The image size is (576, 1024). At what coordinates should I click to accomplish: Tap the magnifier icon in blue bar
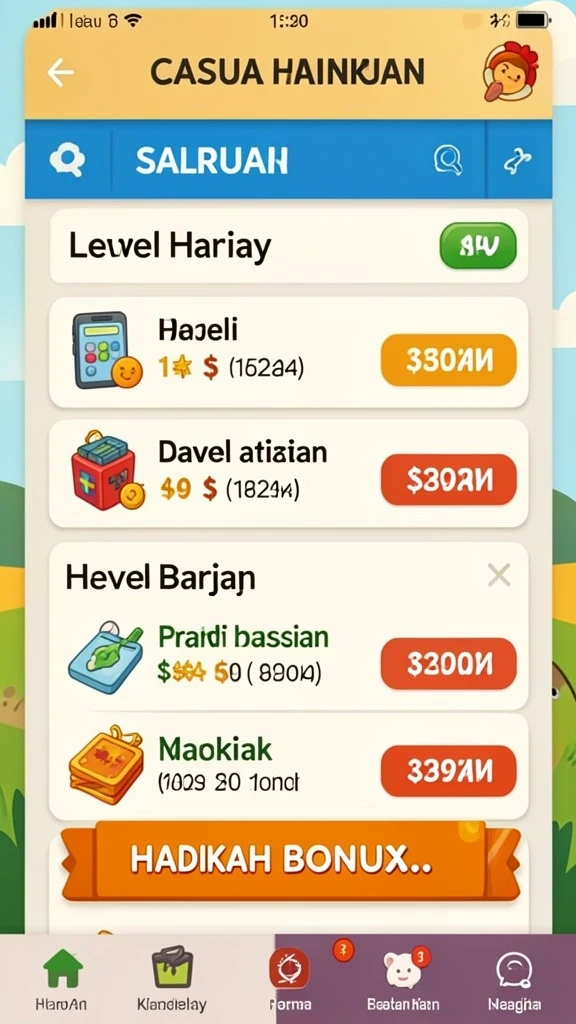pos(448,159)
